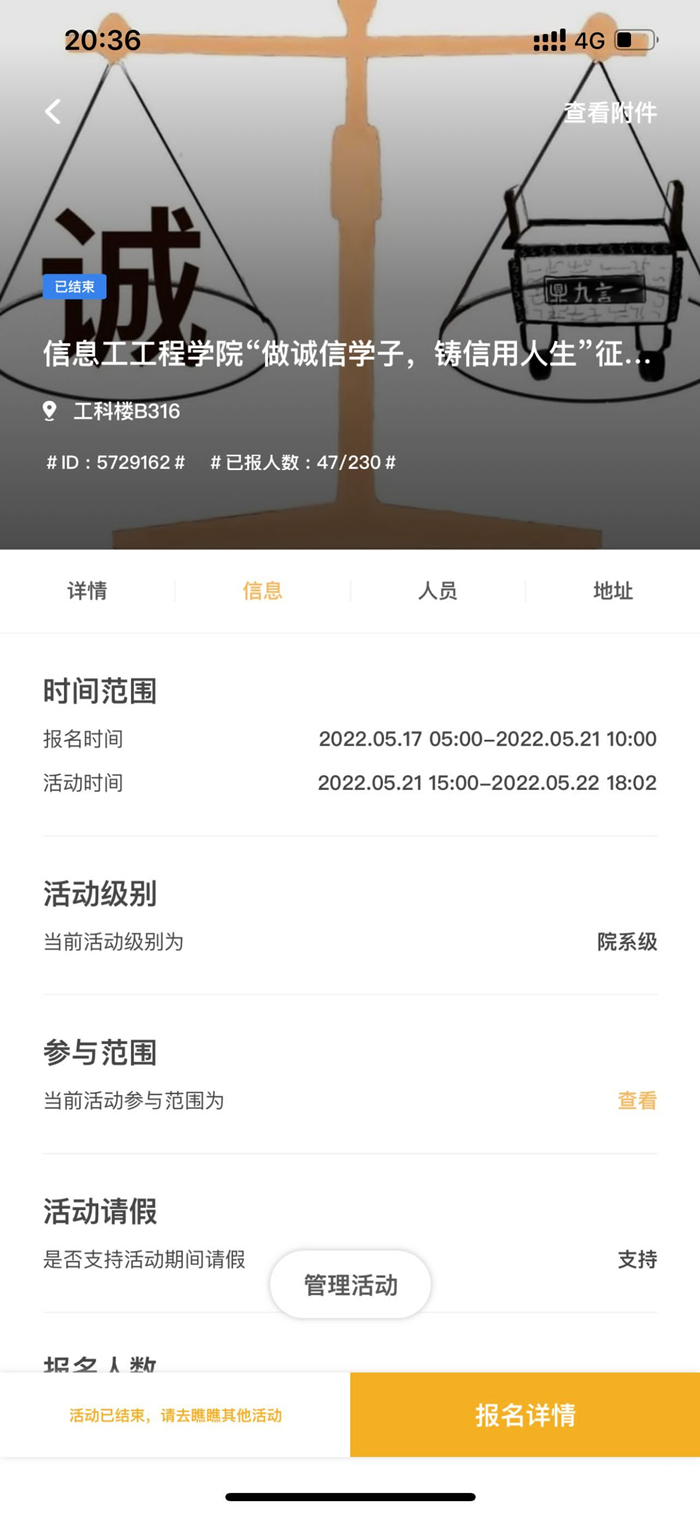The height and width of the screenshot is (1514, 700).
Task: Open the 地址 tab
Action: 612,591
